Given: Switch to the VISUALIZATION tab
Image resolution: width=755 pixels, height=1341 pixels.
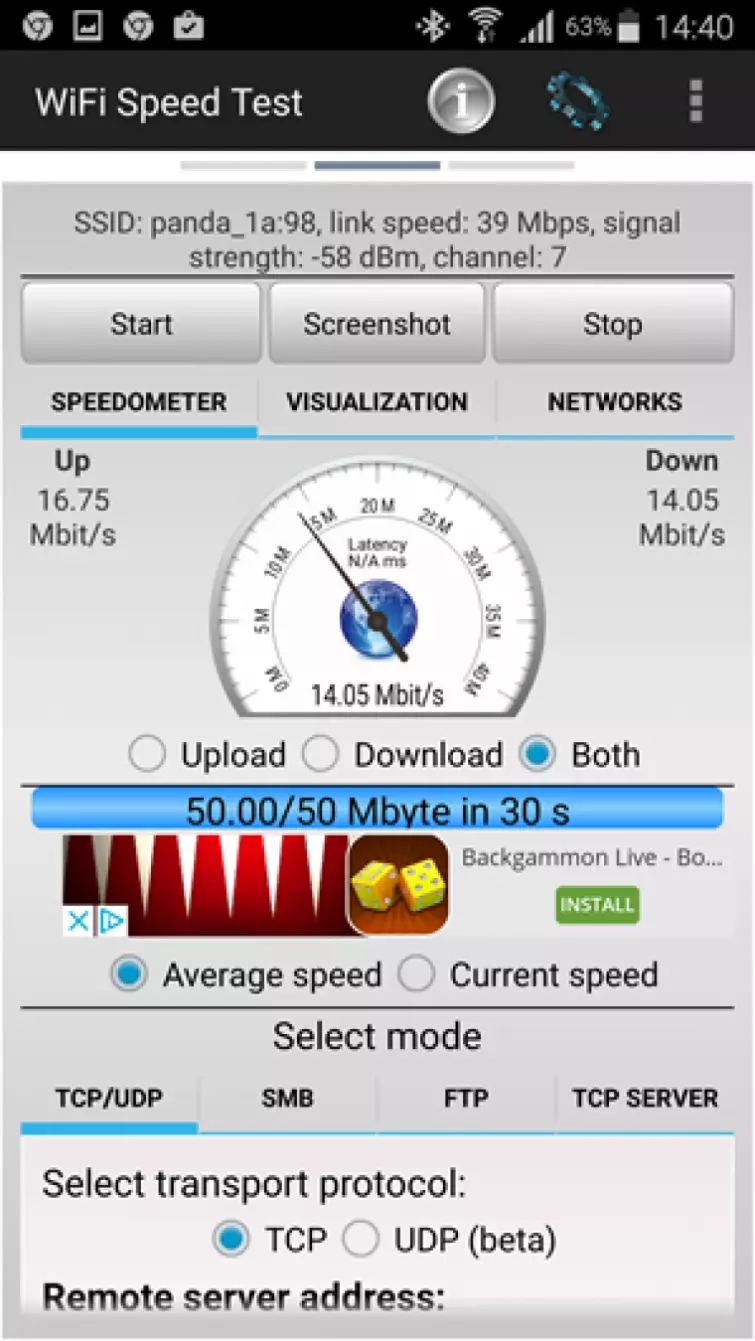Looking at the screenshot, I should [x=377, y=402].
